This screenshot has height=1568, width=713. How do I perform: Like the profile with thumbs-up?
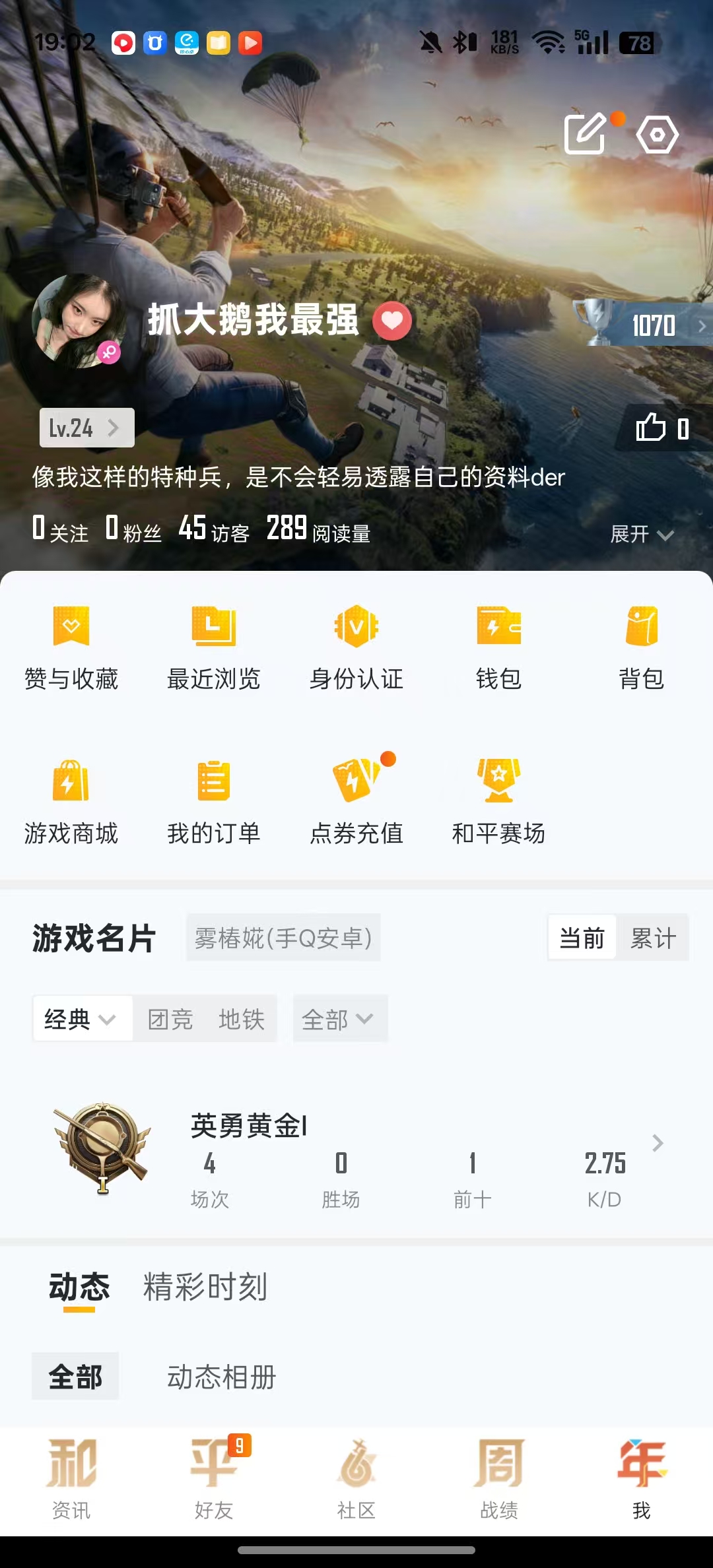point(662,428)
